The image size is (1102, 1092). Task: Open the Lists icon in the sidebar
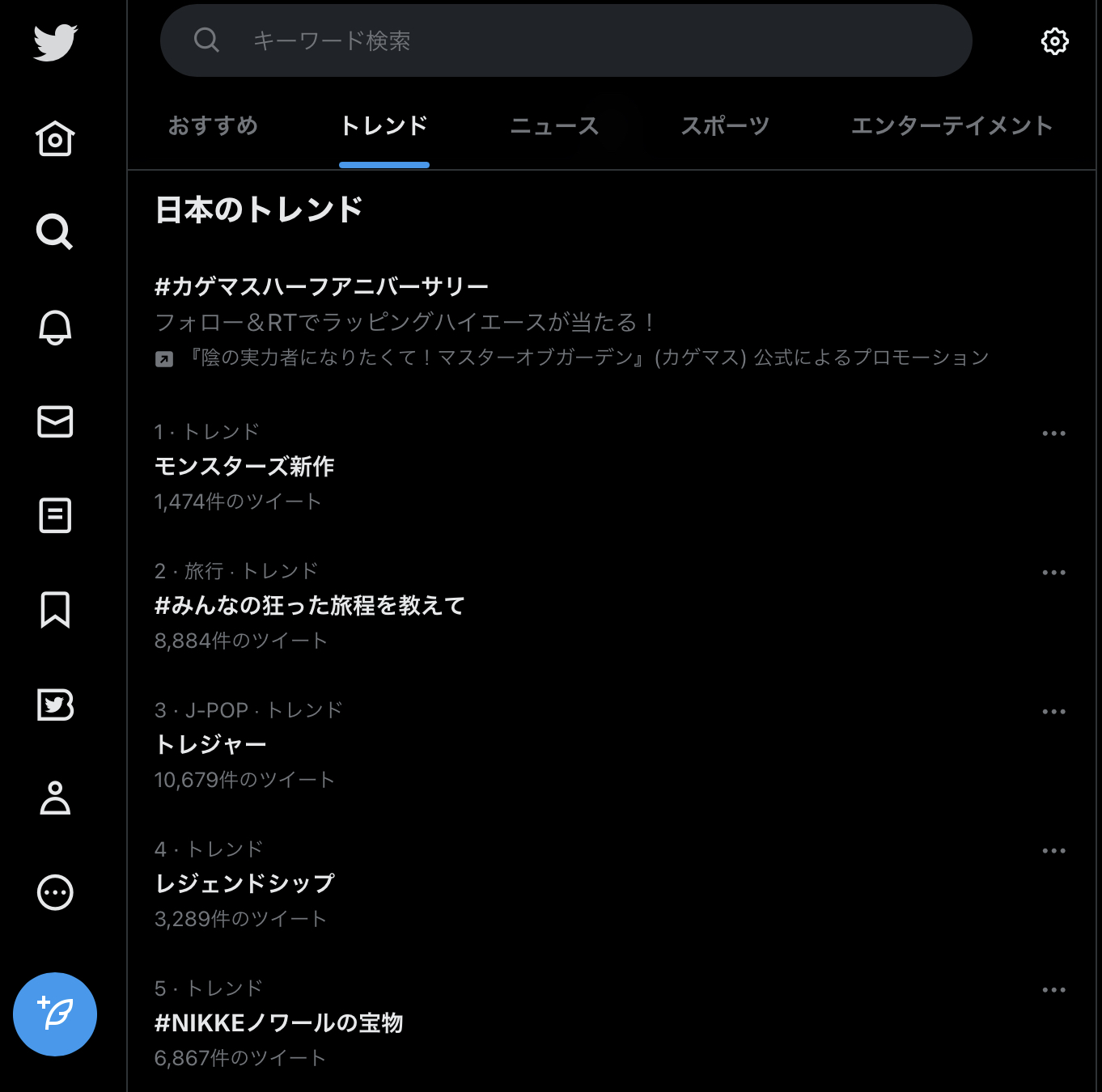coord(55,515)
